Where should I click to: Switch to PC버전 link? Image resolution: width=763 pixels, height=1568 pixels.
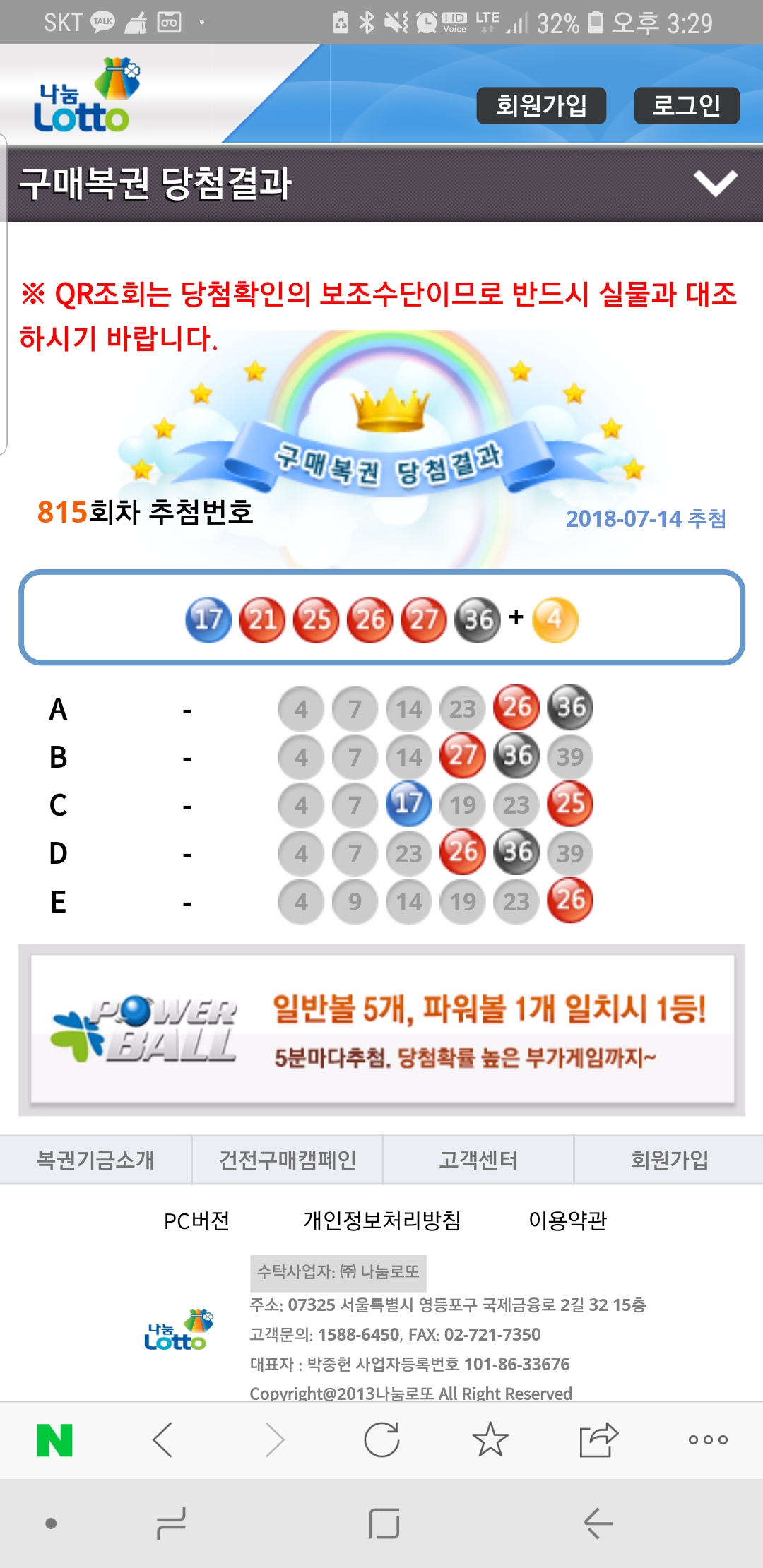coord(196,1220)
